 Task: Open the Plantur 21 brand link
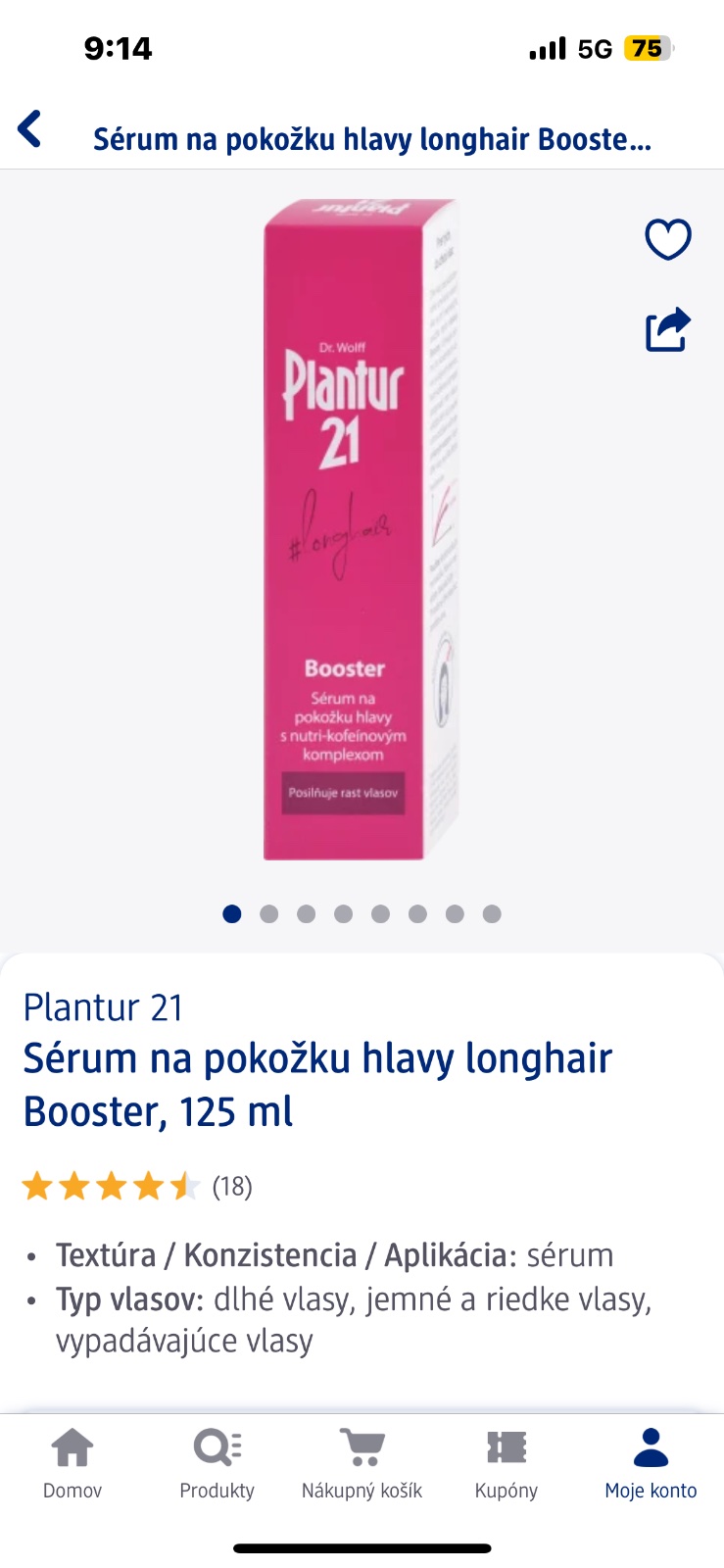coord(103,1007)
